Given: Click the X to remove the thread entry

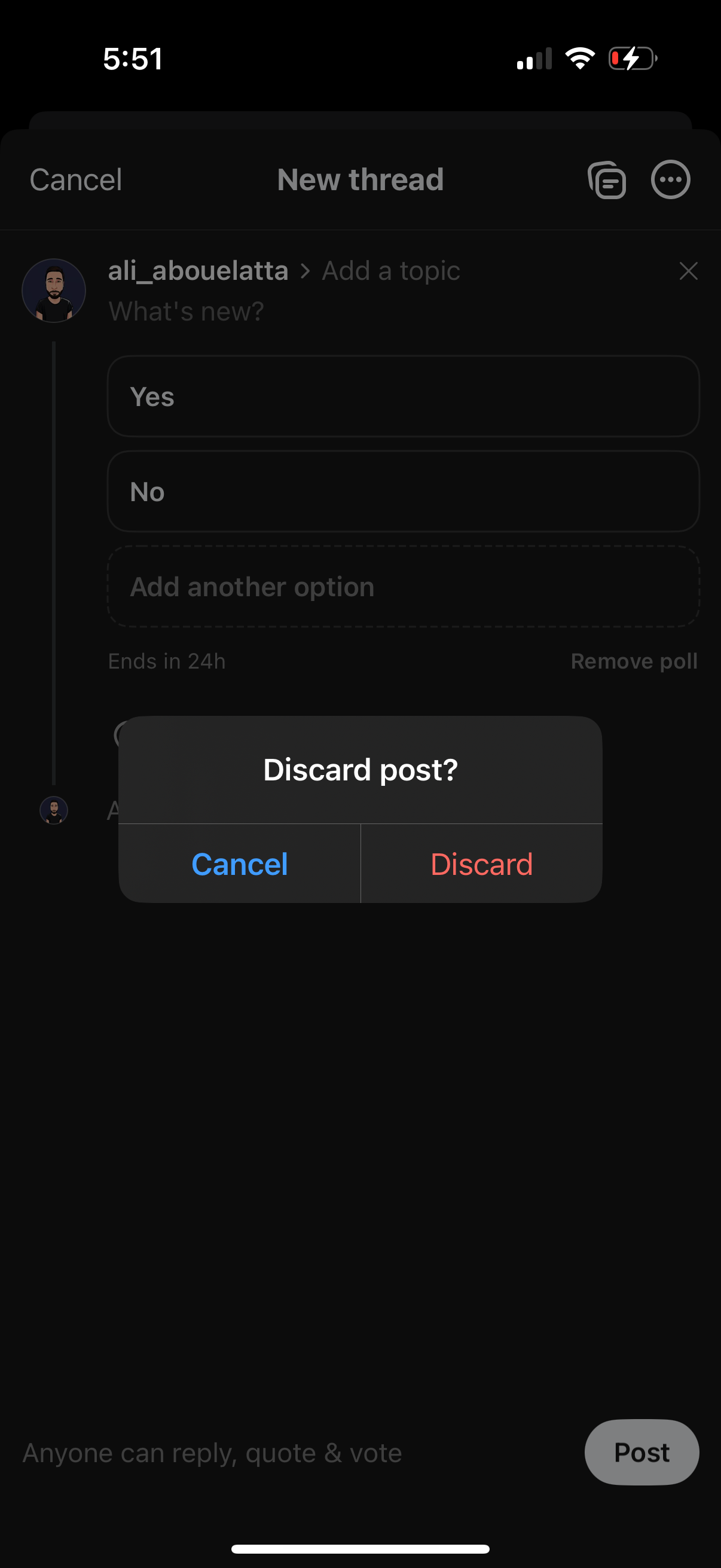Looking at the screenshot, I should coord(688,271).
